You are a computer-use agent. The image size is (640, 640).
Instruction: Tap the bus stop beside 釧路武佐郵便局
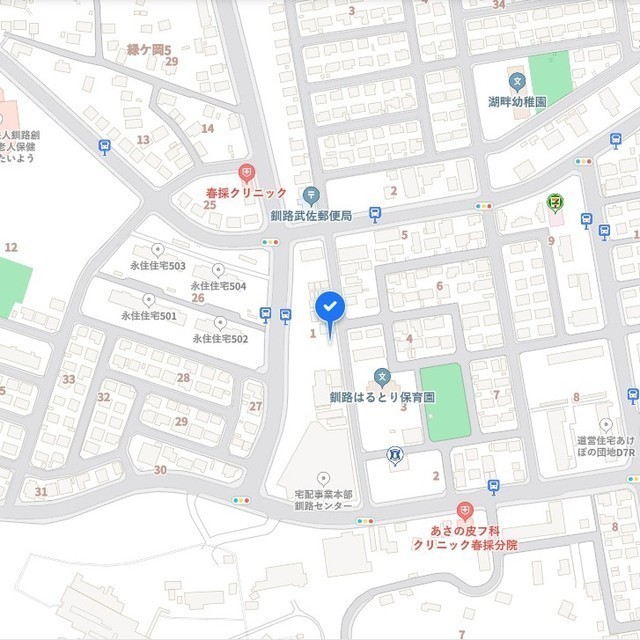coord(375,212)
